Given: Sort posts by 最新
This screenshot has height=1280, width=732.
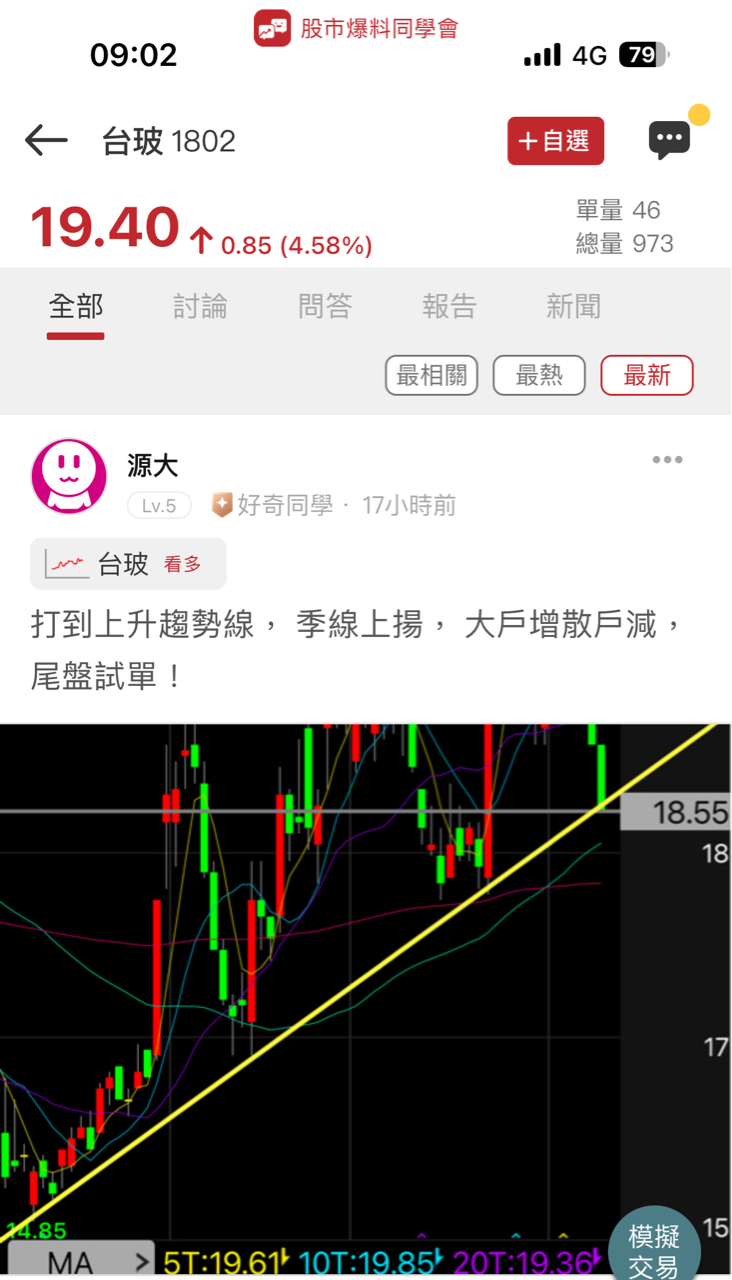Looking at the screenshot, I should pos(647,376).
